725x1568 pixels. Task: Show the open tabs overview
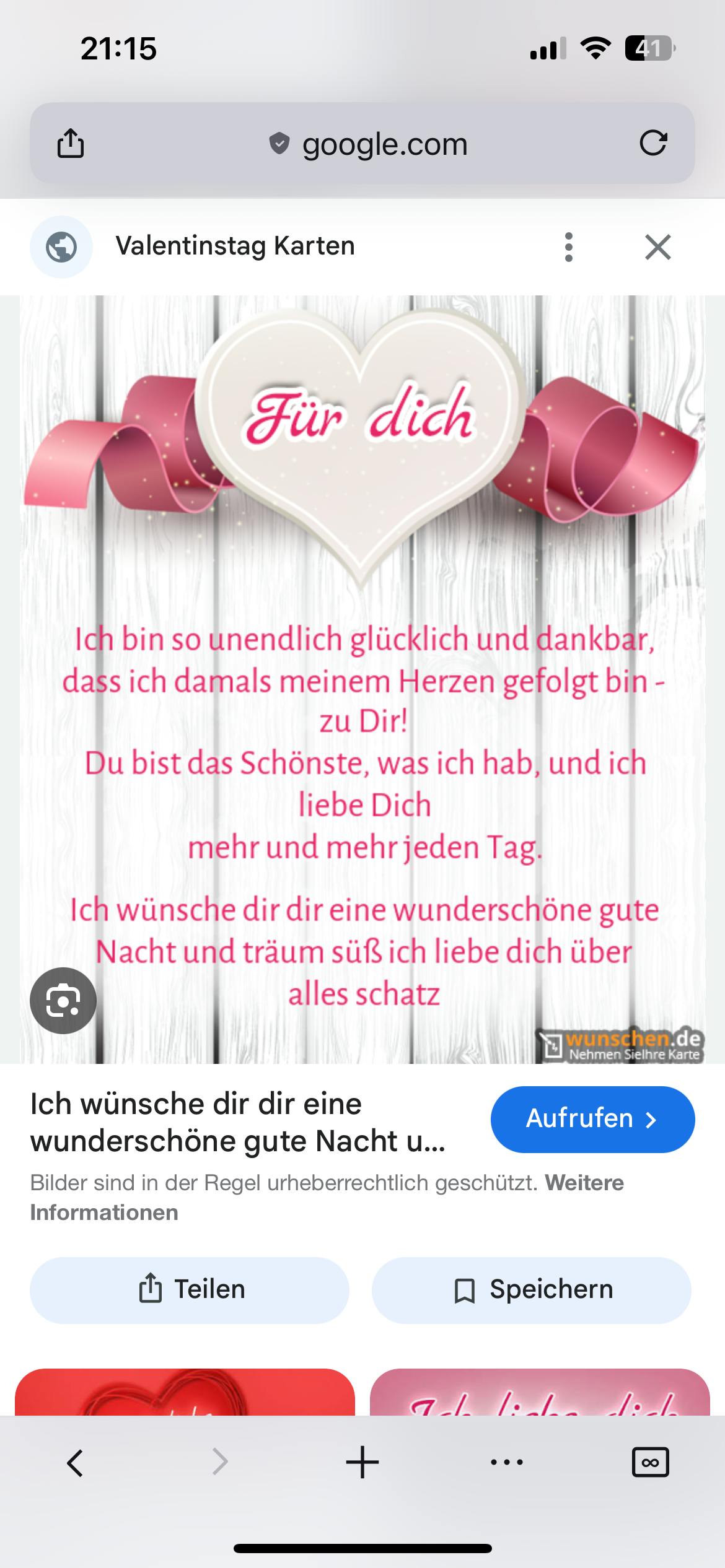pyautogui.click(x=650, y=1463)
